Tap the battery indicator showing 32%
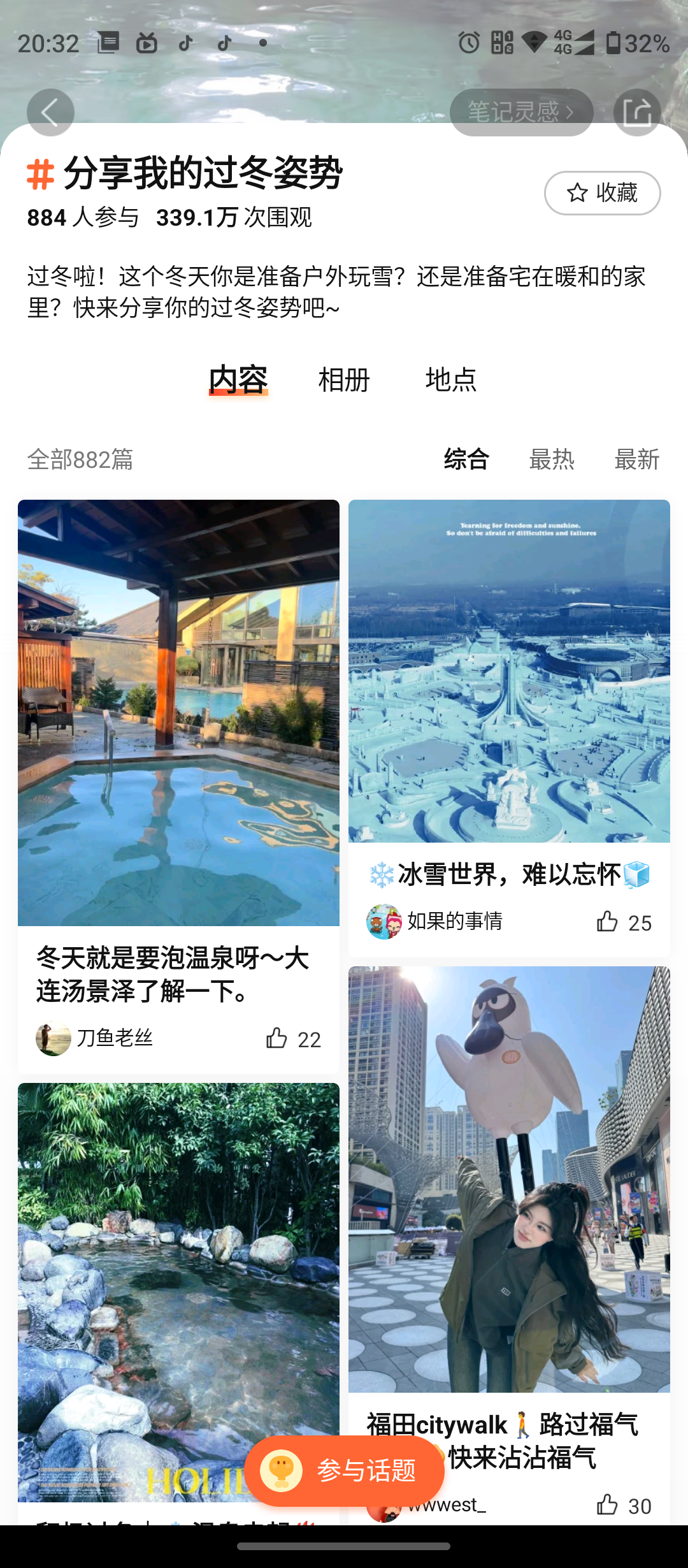 pos(637,43)
